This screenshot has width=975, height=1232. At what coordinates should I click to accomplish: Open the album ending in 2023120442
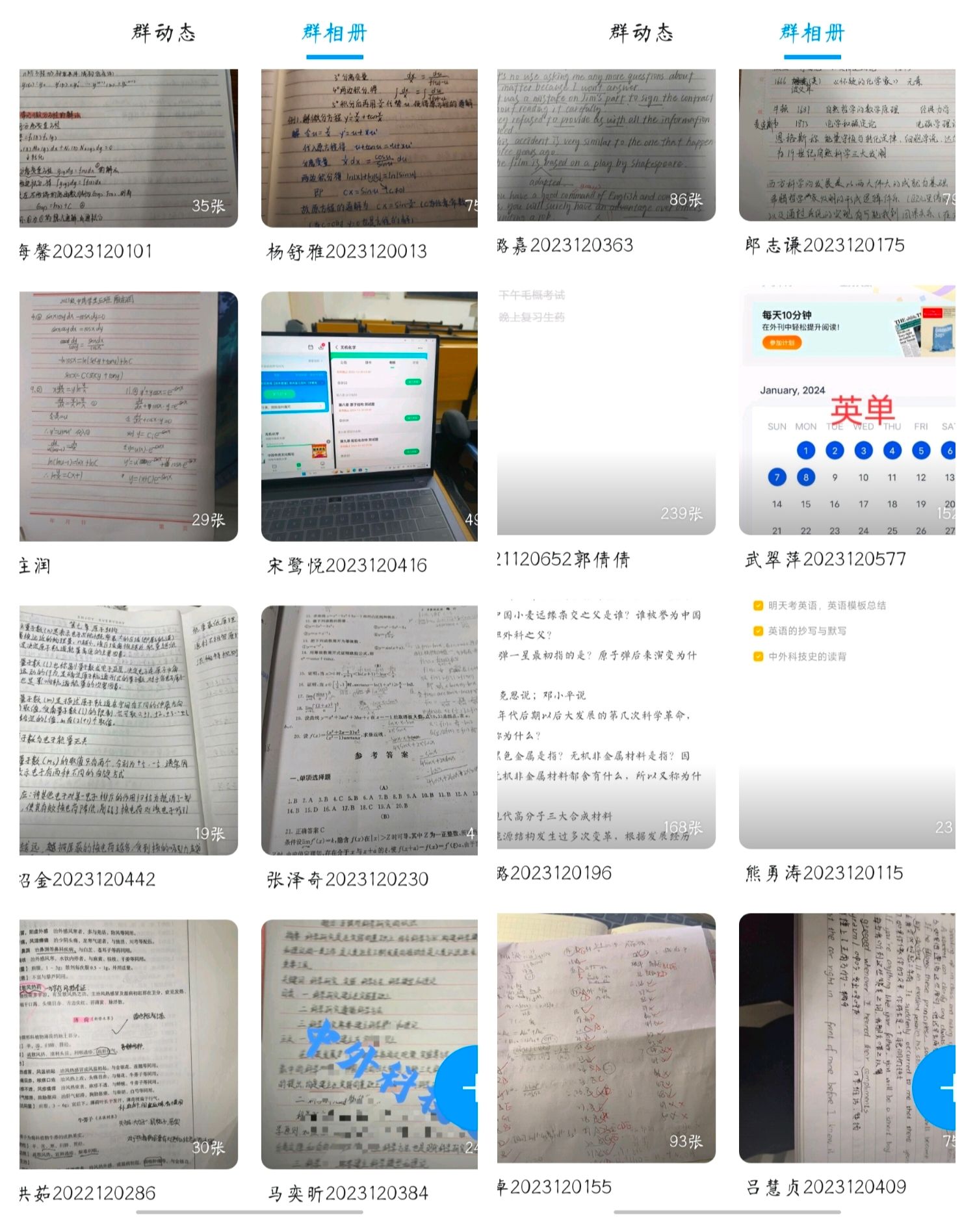point(128,730)
